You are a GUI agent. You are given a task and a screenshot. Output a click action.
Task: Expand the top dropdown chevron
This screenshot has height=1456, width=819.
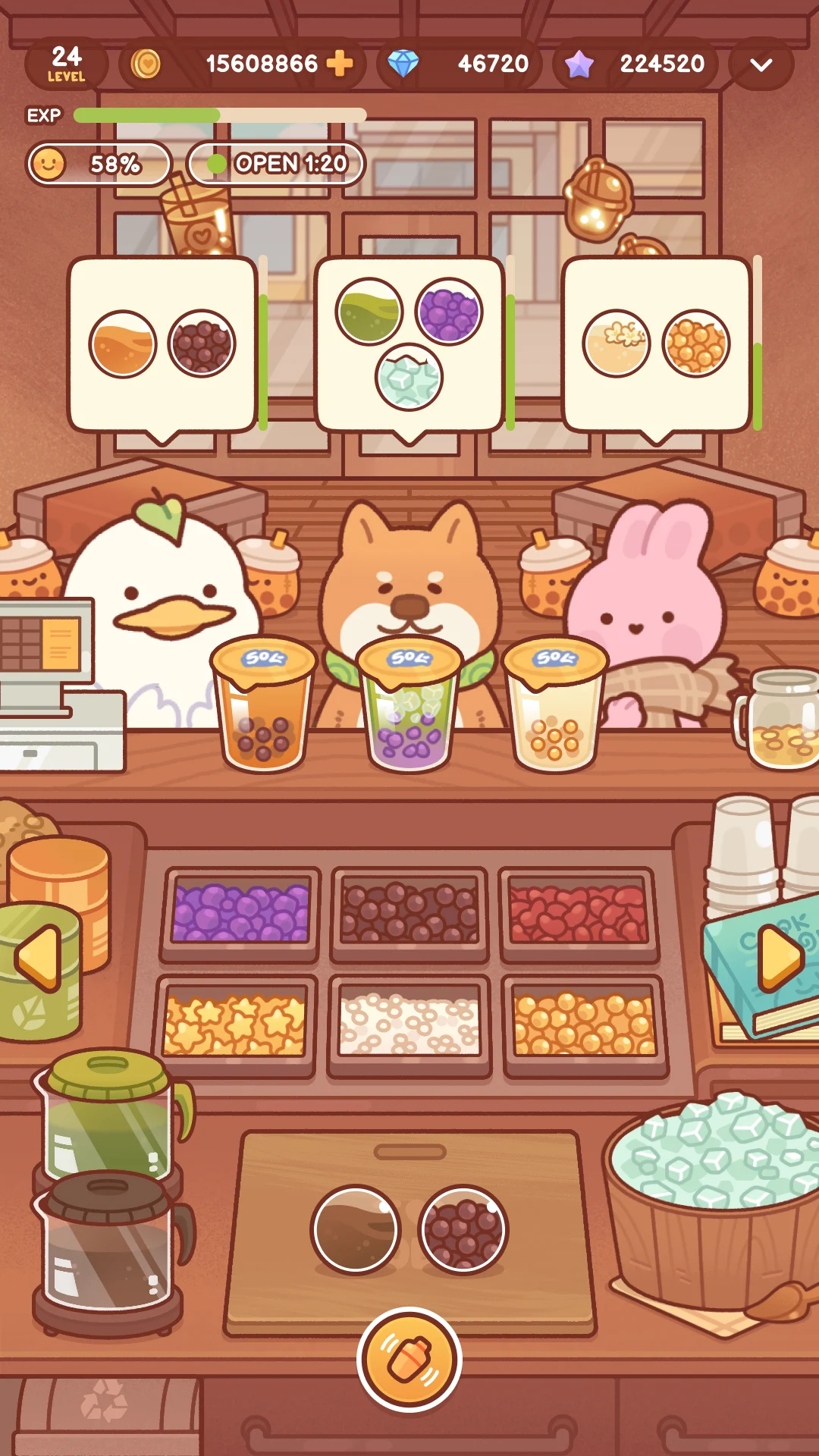pyautogui.click(x=761, y=65)
